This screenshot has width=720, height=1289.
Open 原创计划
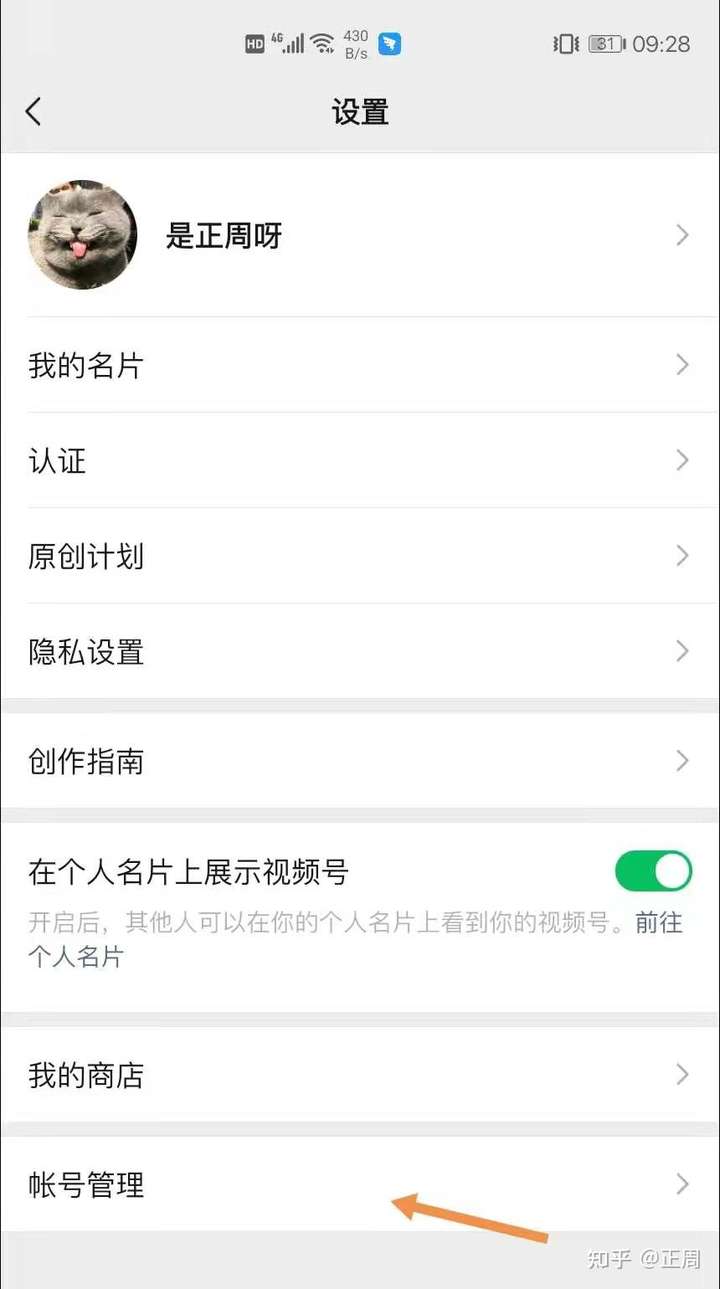point(360,555)
